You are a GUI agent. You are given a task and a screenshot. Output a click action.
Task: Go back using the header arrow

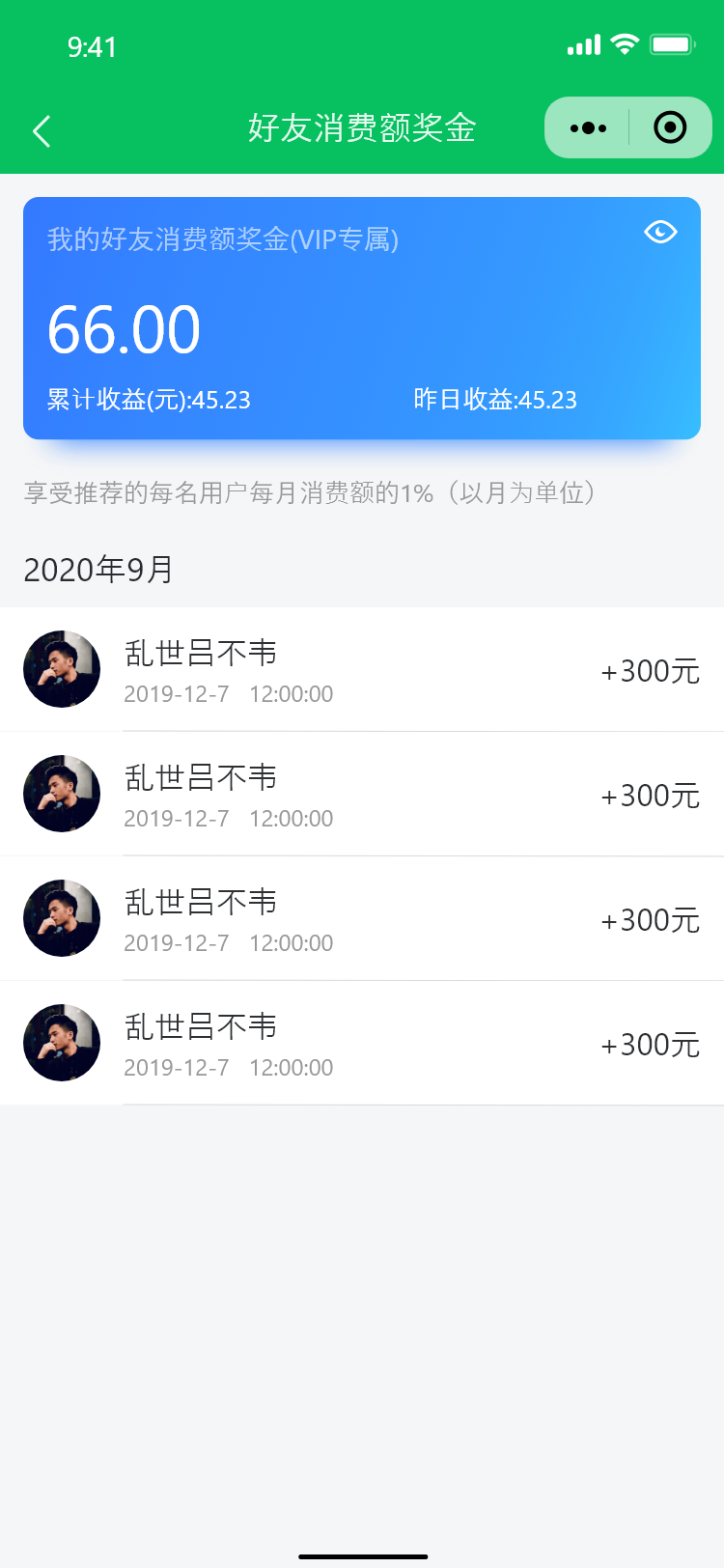(42, 130)
